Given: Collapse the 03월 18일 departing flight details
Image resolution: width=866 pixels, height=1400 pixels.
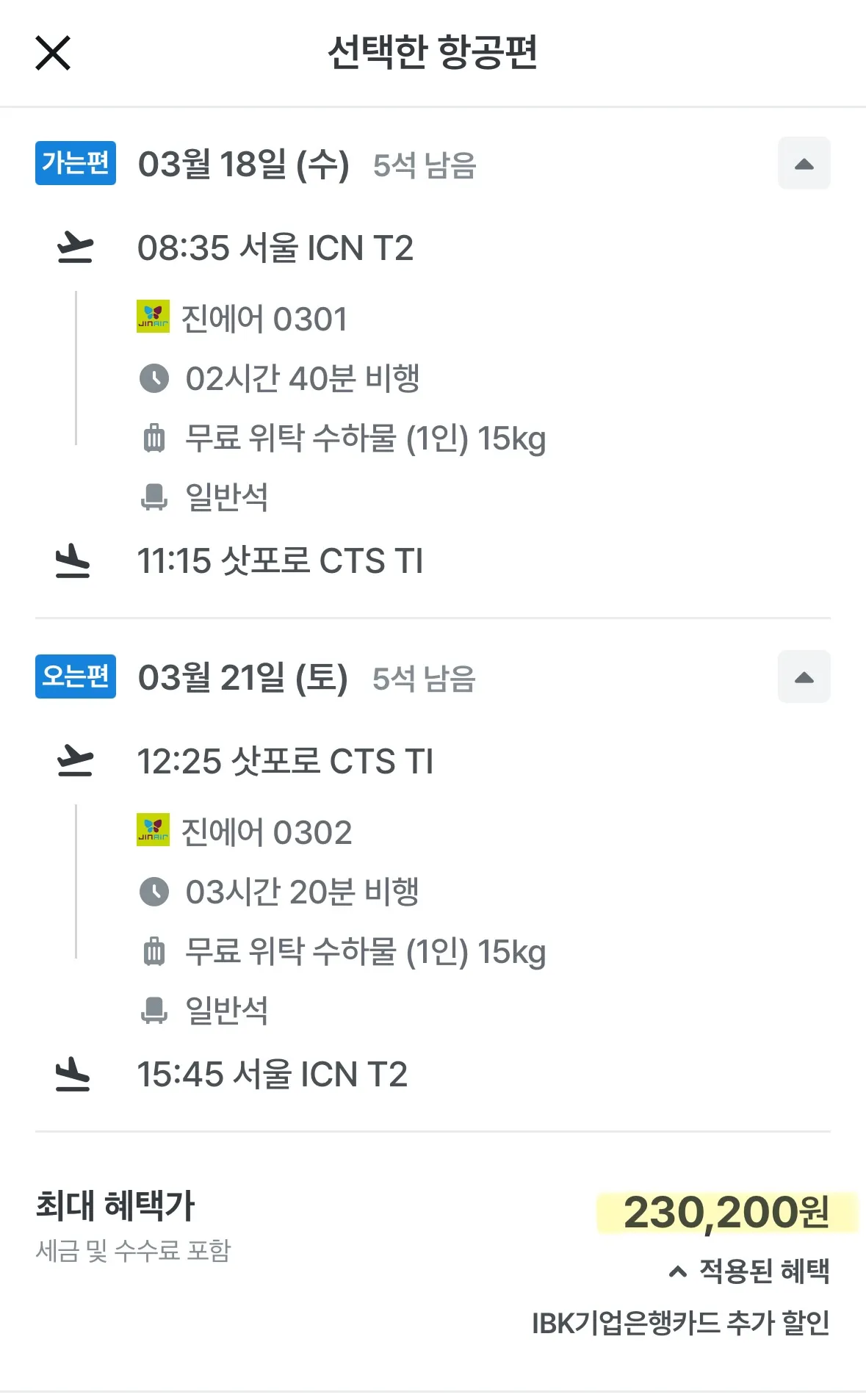Looking at the screenshot, I should click(804, 163).
